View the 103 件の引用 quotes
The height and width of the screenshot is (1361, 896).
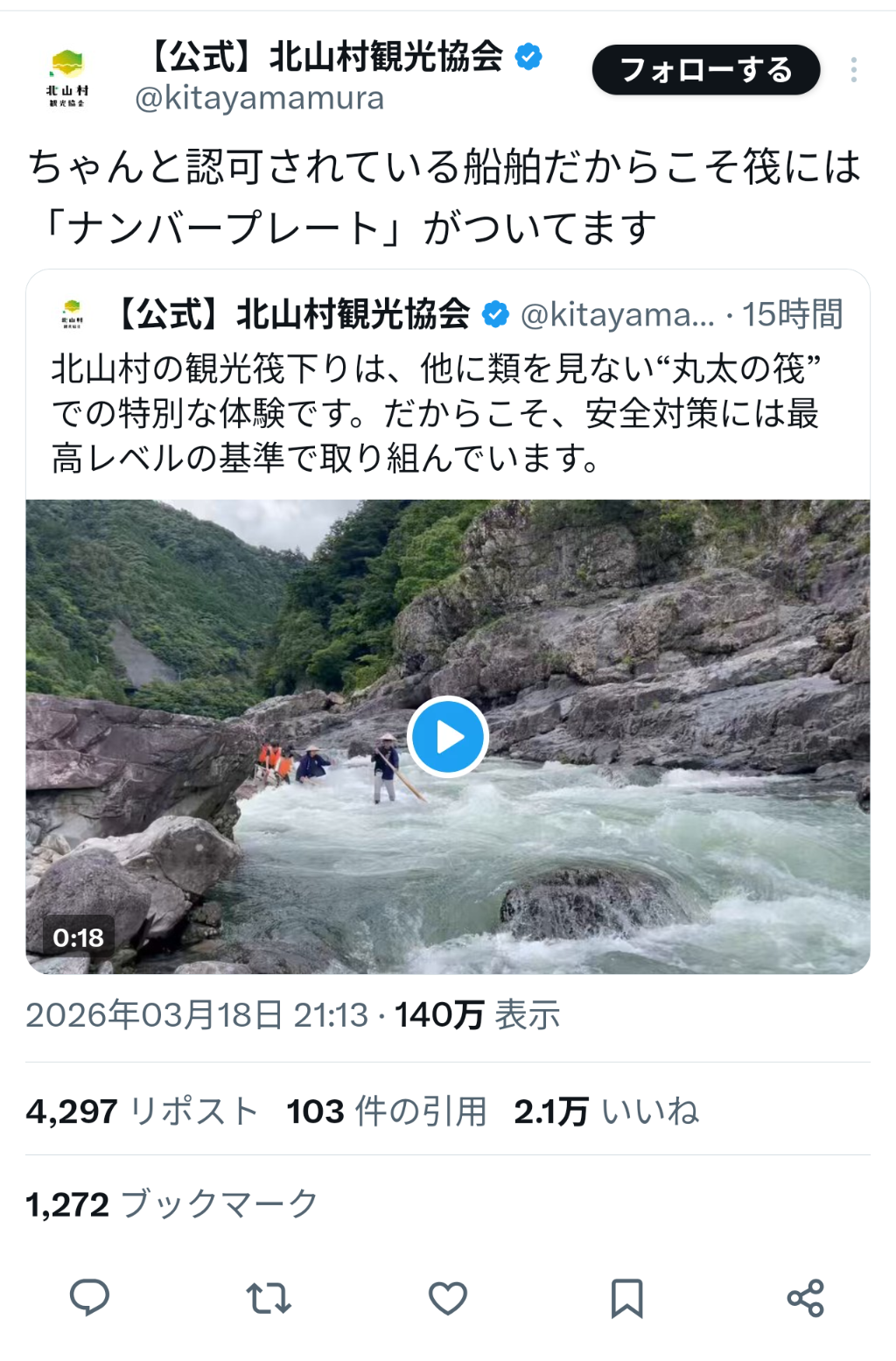click(386, 1112)
